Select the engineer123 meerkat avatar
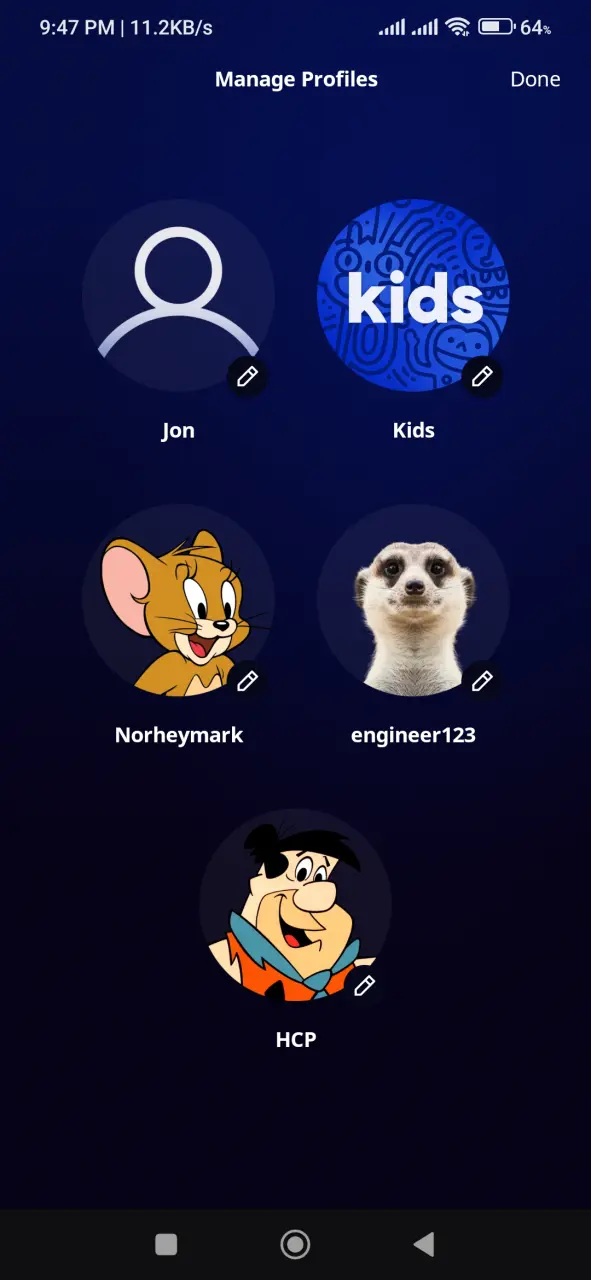The width and height of the screenshot is (591, 1280). point(413,600)
